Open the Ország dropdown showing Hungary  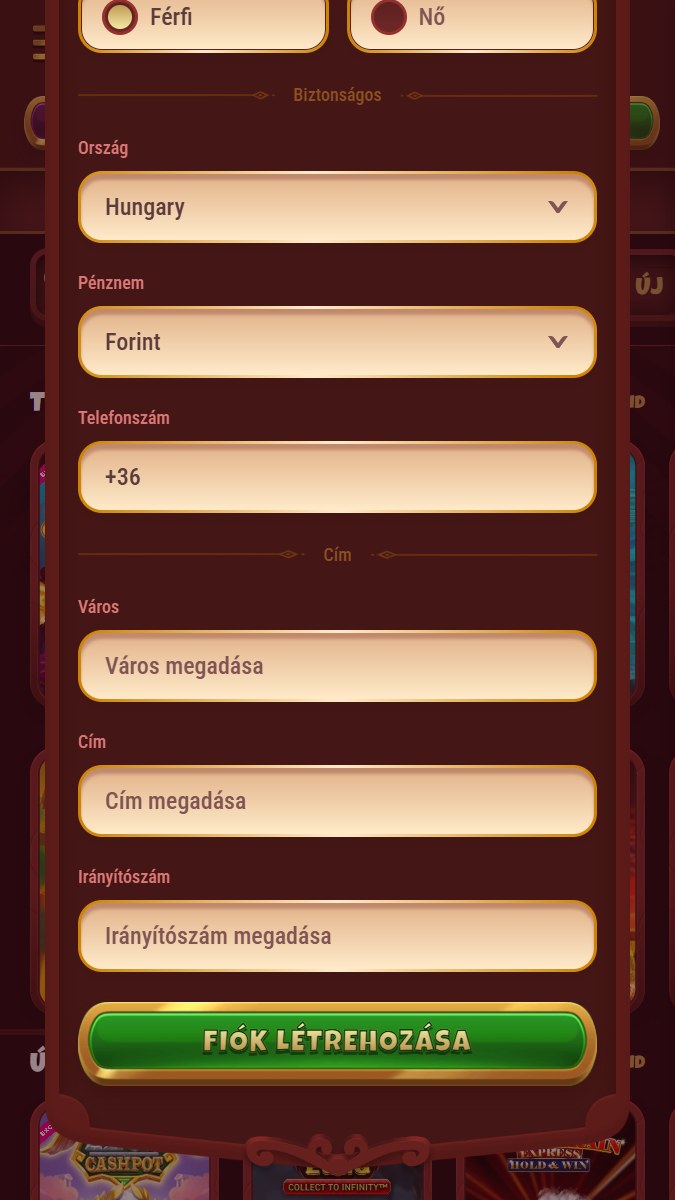(337, 207)
